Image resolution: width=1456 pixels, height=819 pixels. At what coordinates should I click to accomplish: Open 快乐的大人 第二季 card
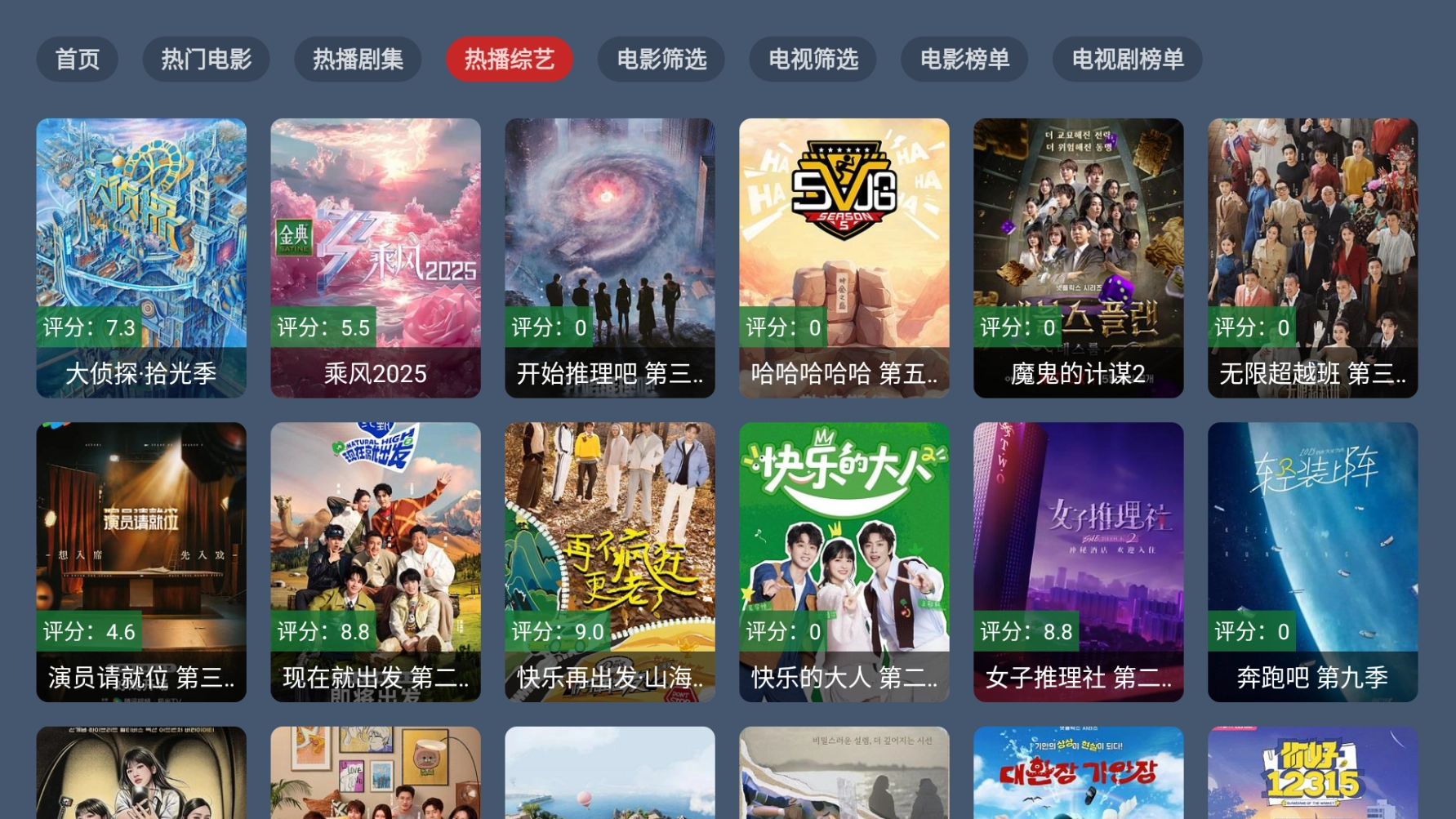(844, 562)
